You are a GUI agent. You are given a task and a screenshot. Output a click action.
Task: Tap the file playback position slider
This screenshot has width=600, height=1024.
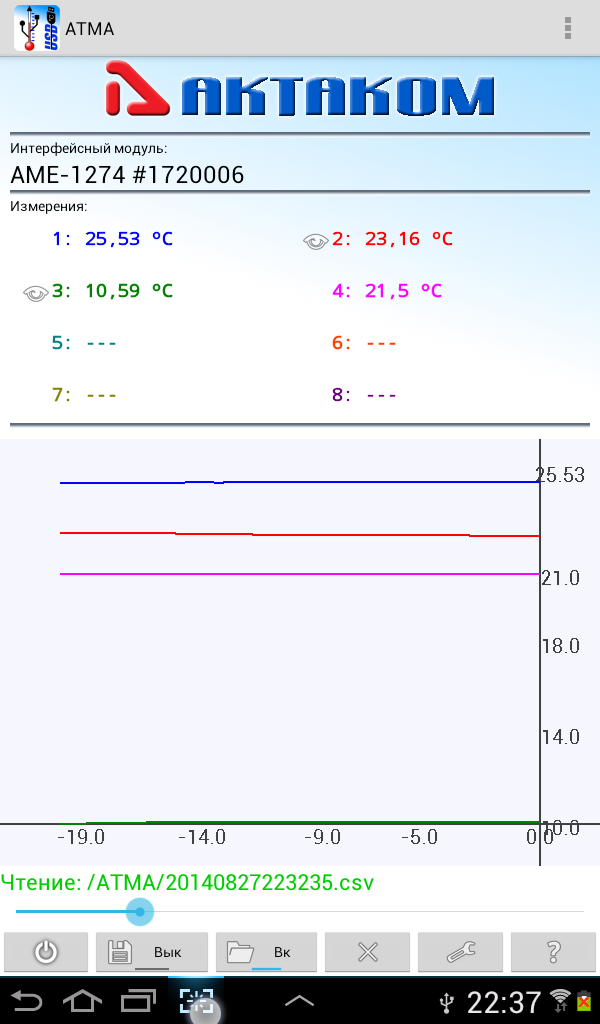300,911
